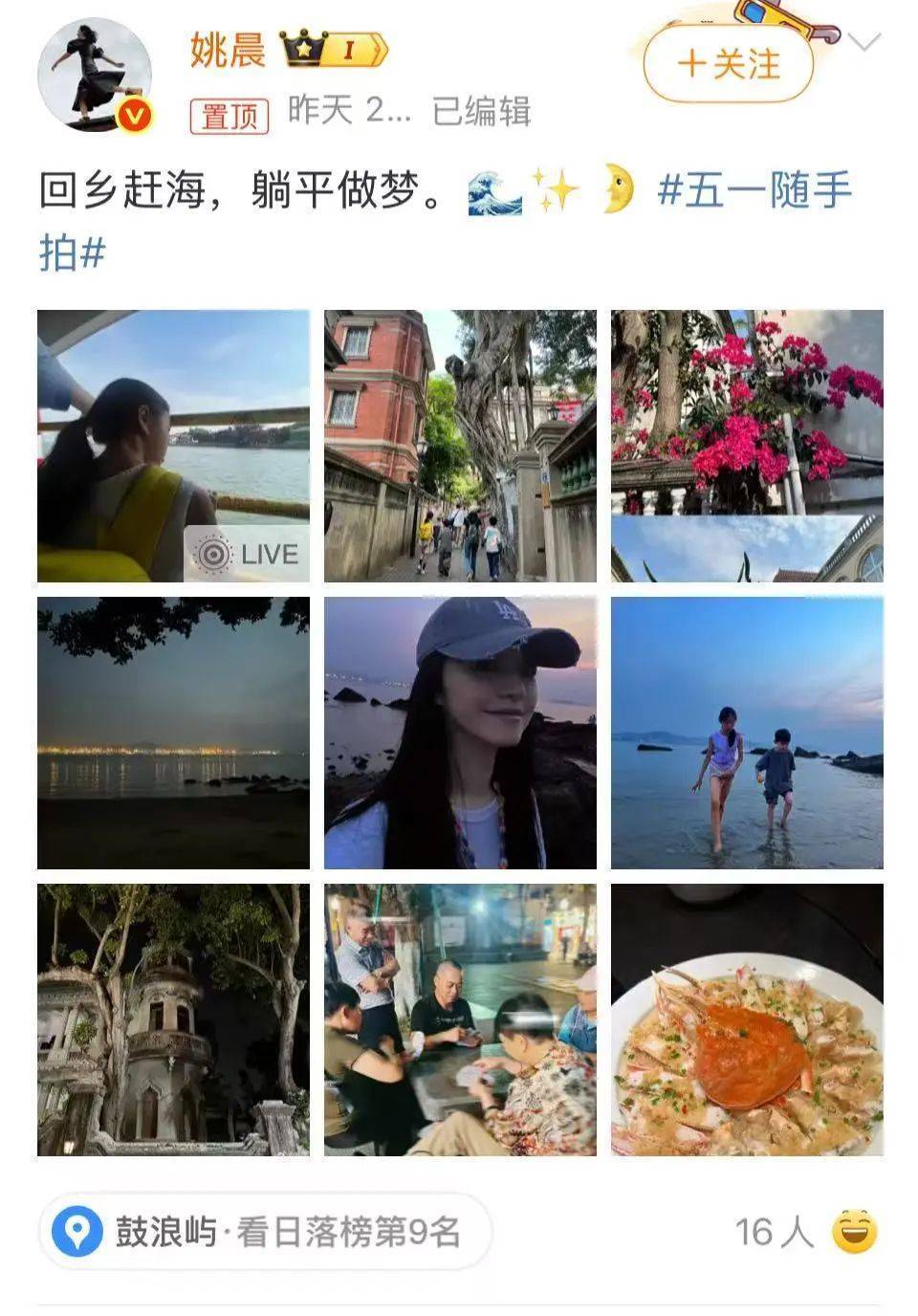
Task: Open the crab dish photo
Action: 747,1020
